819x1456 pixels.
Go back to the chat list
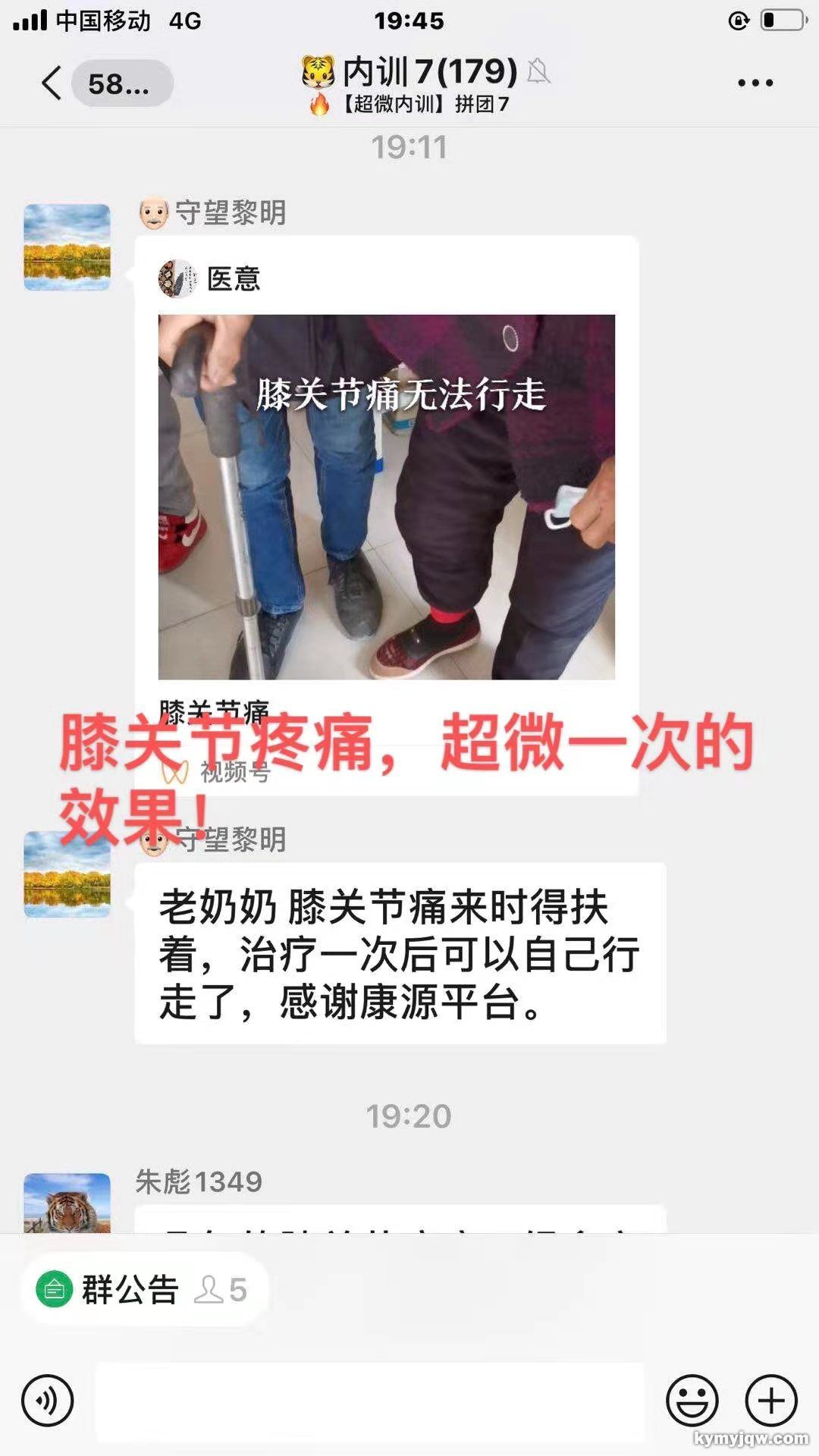53,83
